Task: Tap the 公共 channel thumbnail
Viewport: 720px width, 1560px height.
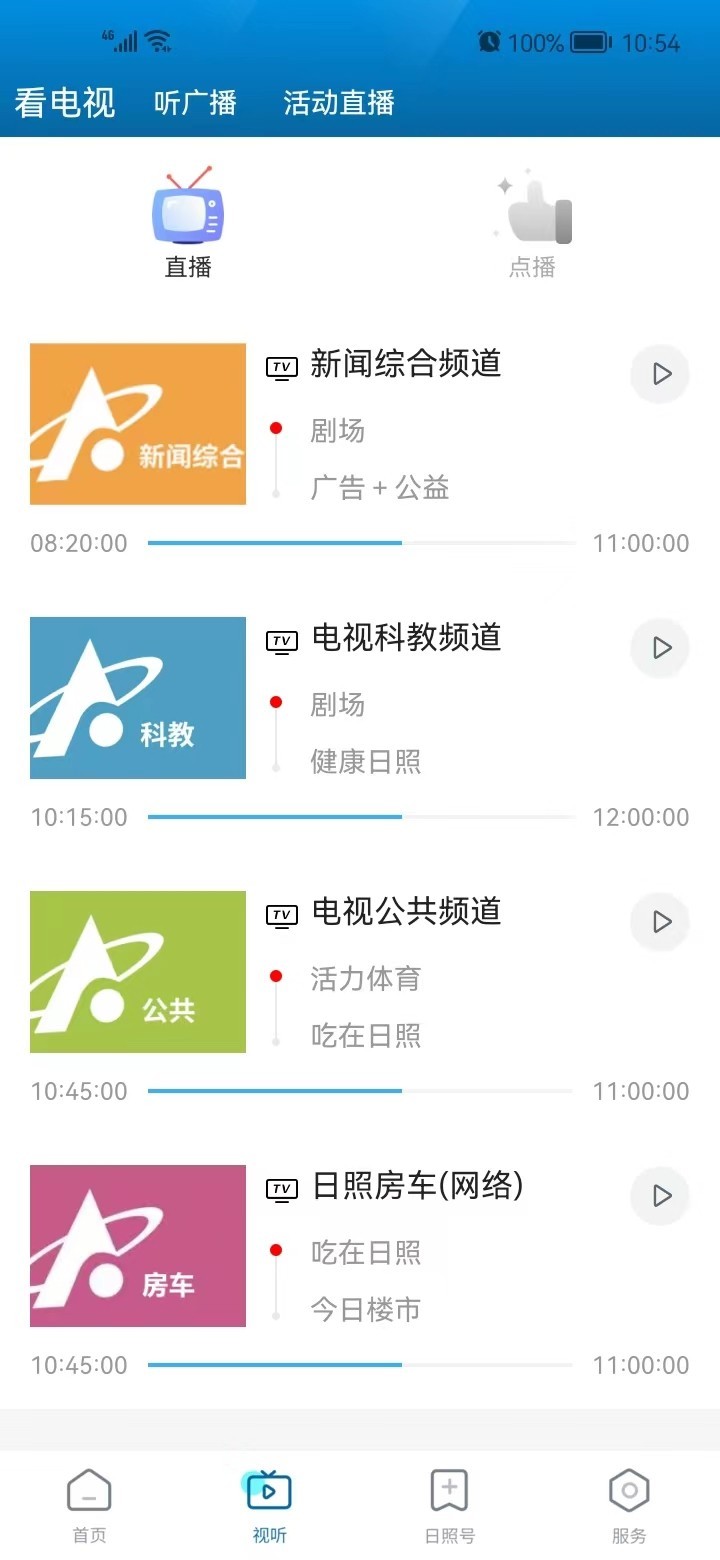Action: point(138,972)
